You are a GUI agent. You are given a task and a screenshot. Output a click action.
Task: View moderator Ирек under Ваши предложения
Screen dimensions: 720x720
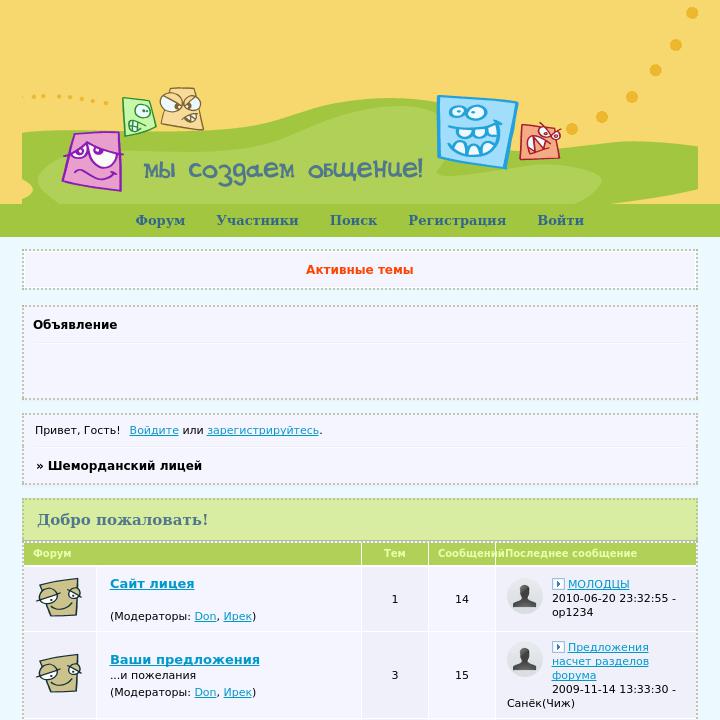(237, 693)
